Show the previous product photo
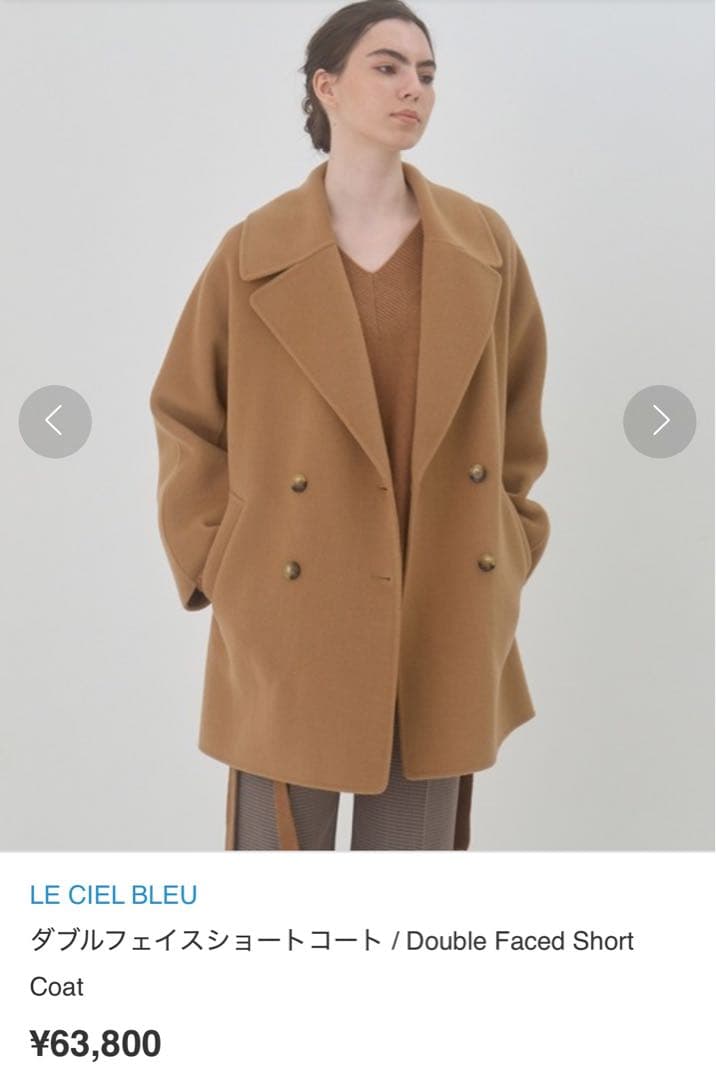 click(x=55, y=421)
